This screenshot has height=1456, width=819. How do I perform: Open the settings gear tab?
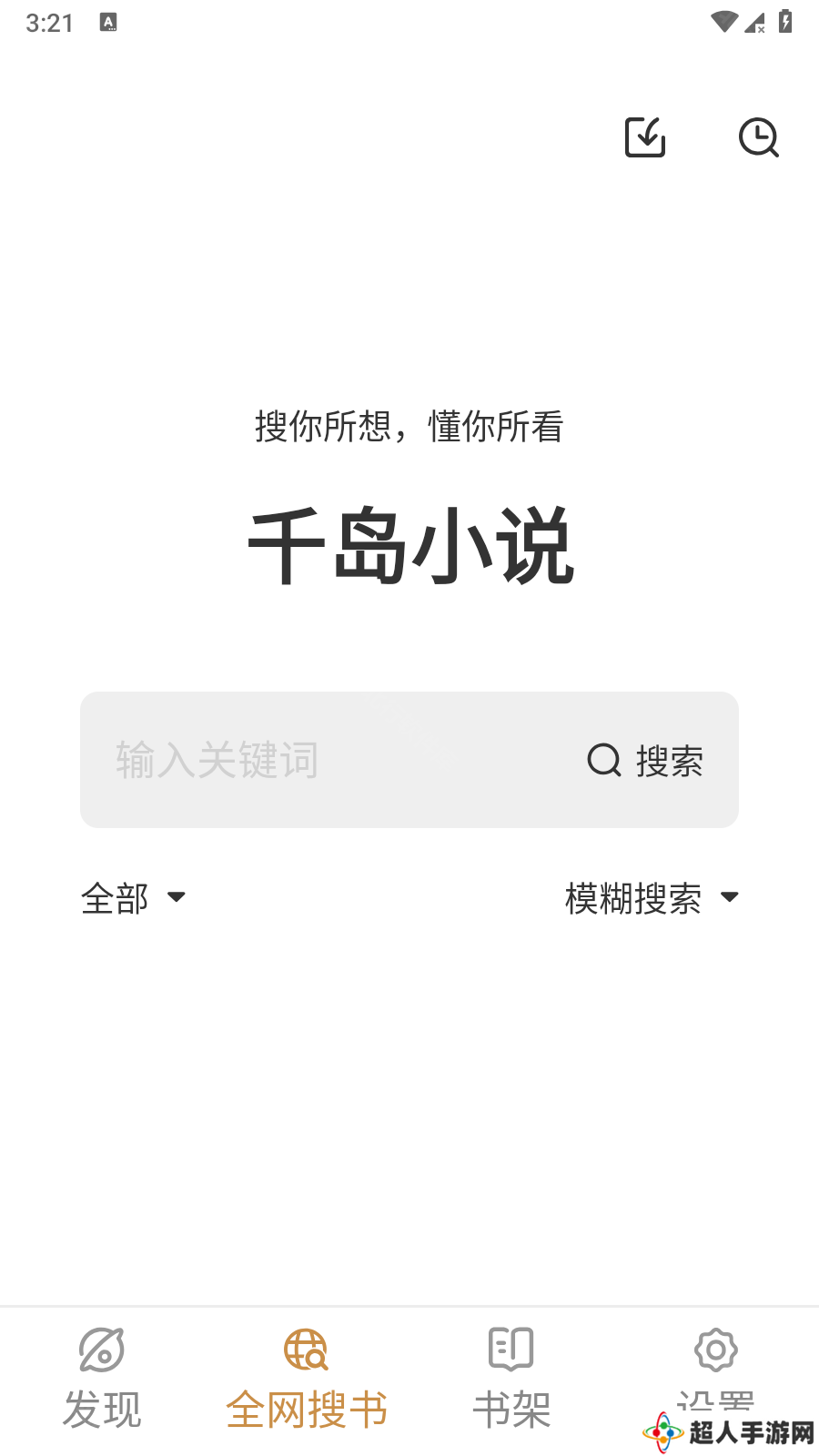716,1365
